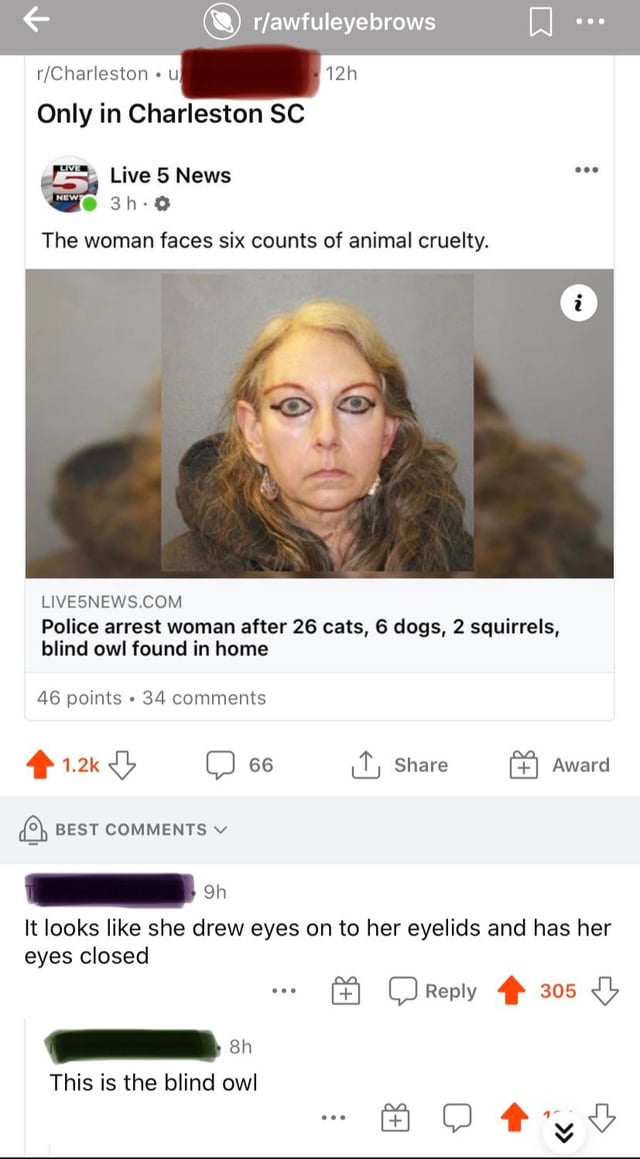
Task: Downvote the comment with 305 points
Action: [x=606, y=991]
